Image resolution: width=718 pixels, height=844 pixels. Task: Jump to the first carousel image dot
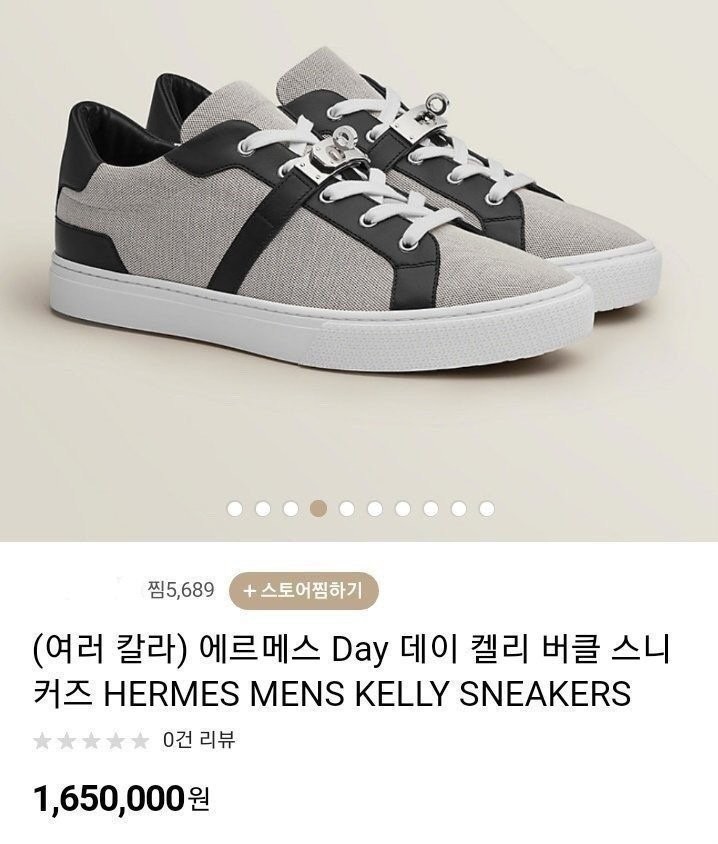[x=235, y=509]
